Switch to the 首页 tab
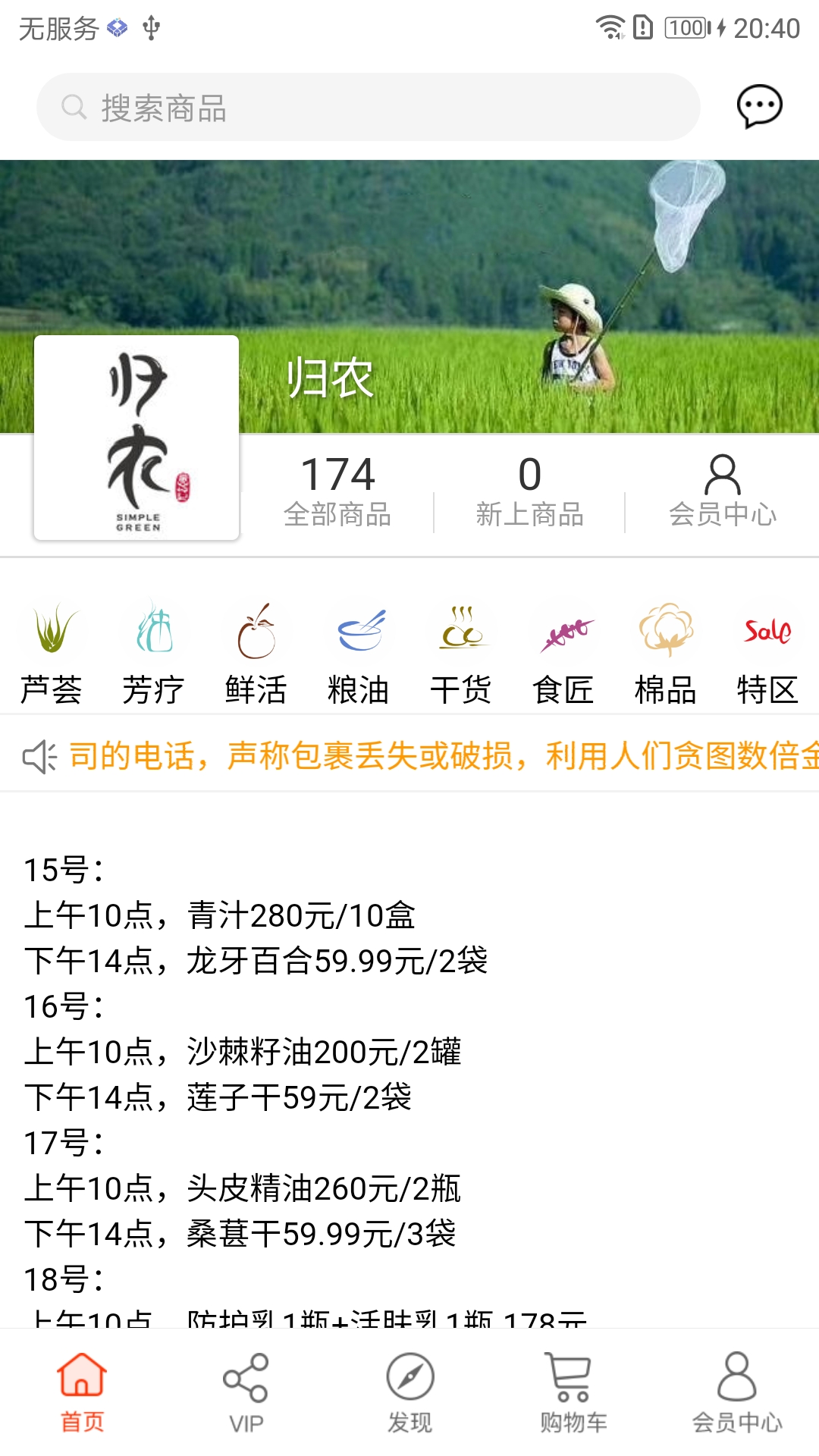Screen dimensions: 819x1456 (x=82, y=1392)
